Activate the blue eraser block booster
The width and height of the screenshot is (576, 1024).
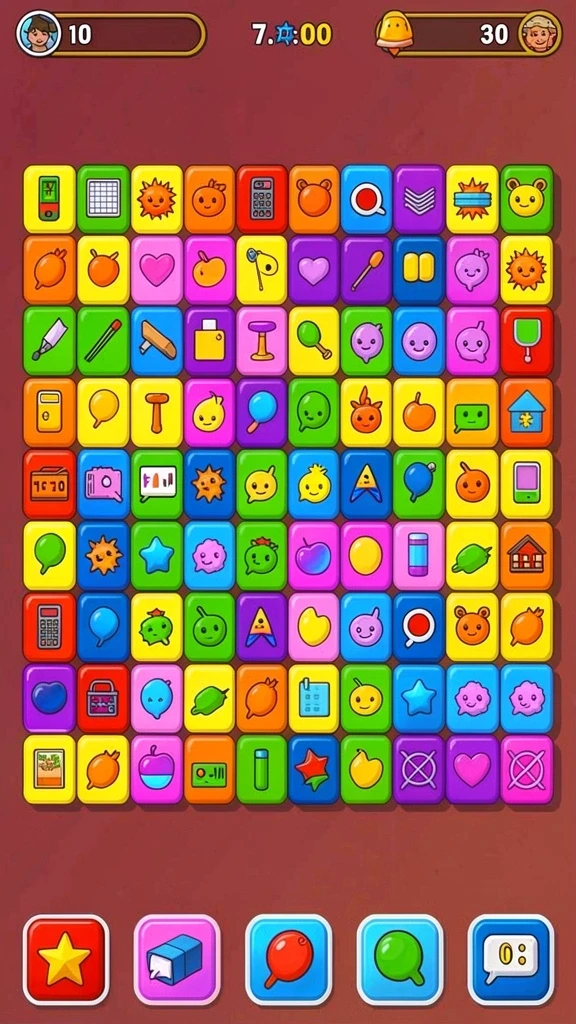tap(177, 959)
